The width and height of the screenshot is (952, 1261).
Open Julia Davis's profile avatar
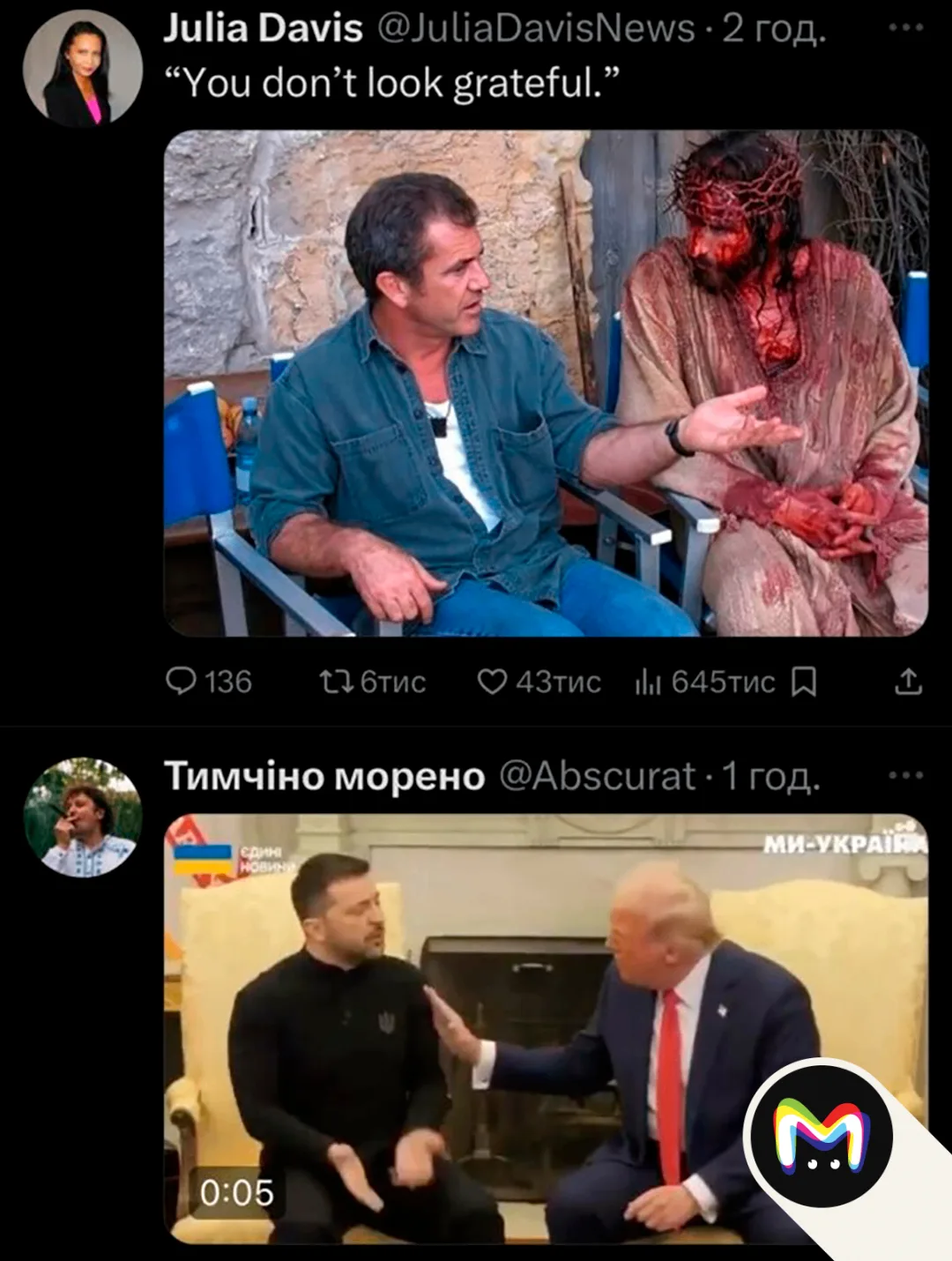tap(82, 69)
